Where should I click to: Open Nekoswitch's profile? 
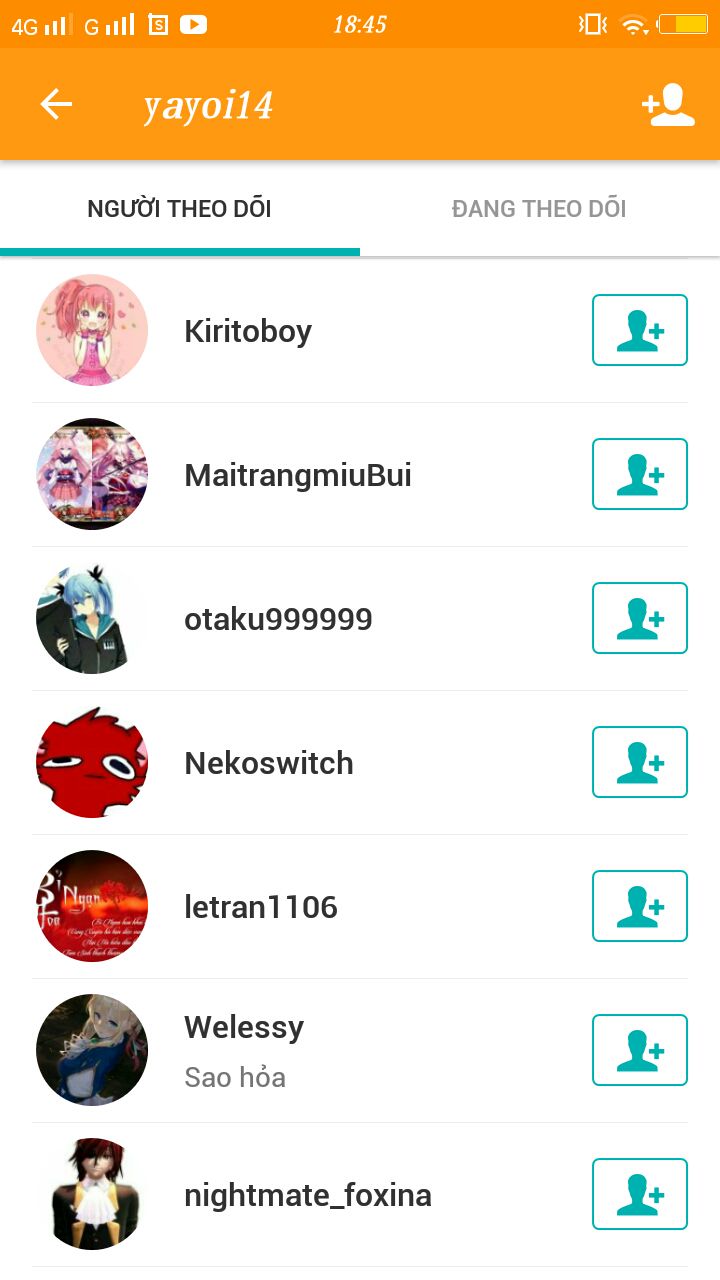[x=269, y=763]
